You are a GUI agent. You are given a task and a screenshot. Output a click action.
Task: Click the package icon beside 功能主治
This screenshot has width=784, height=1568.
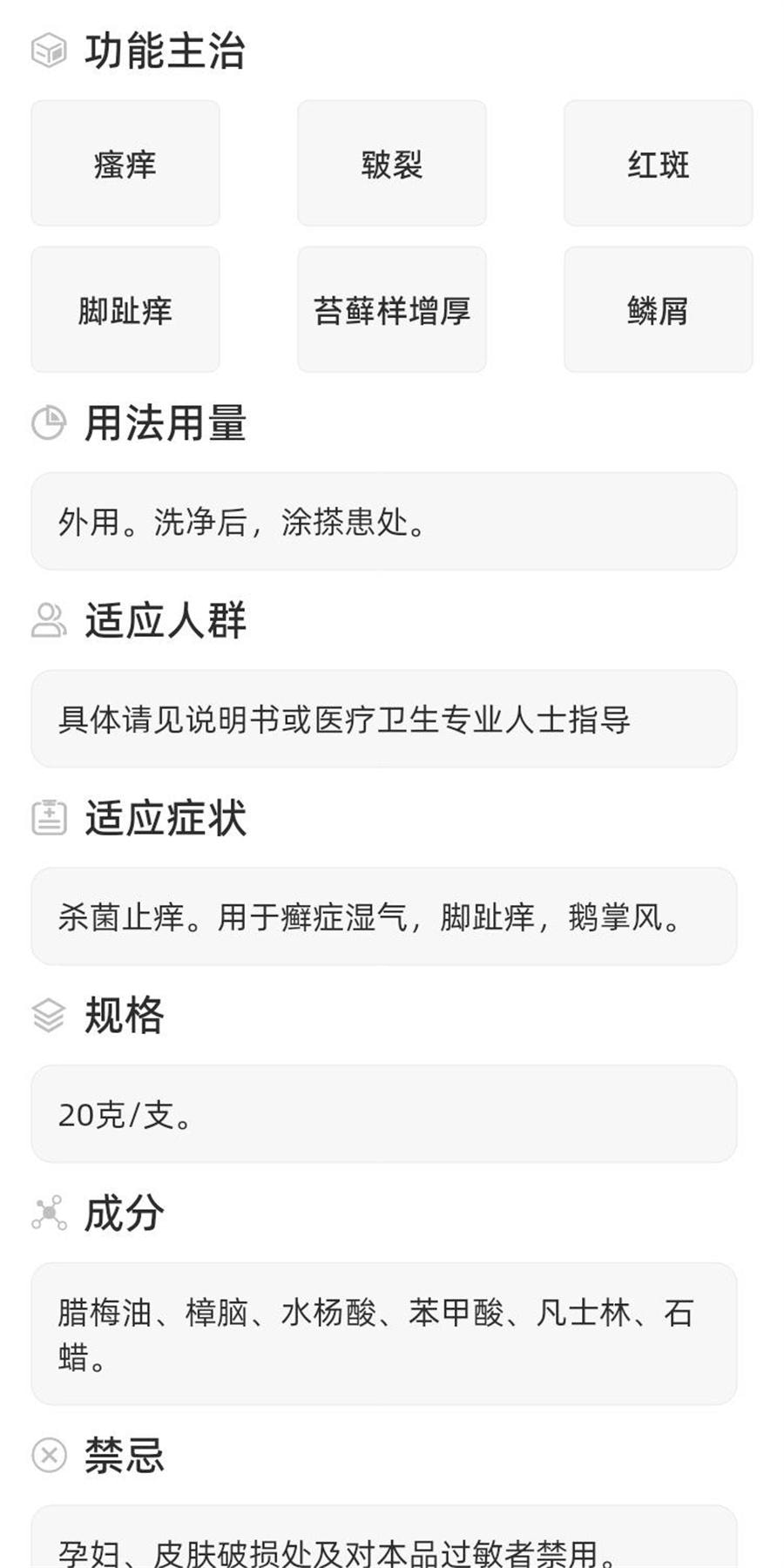[50, 52]
